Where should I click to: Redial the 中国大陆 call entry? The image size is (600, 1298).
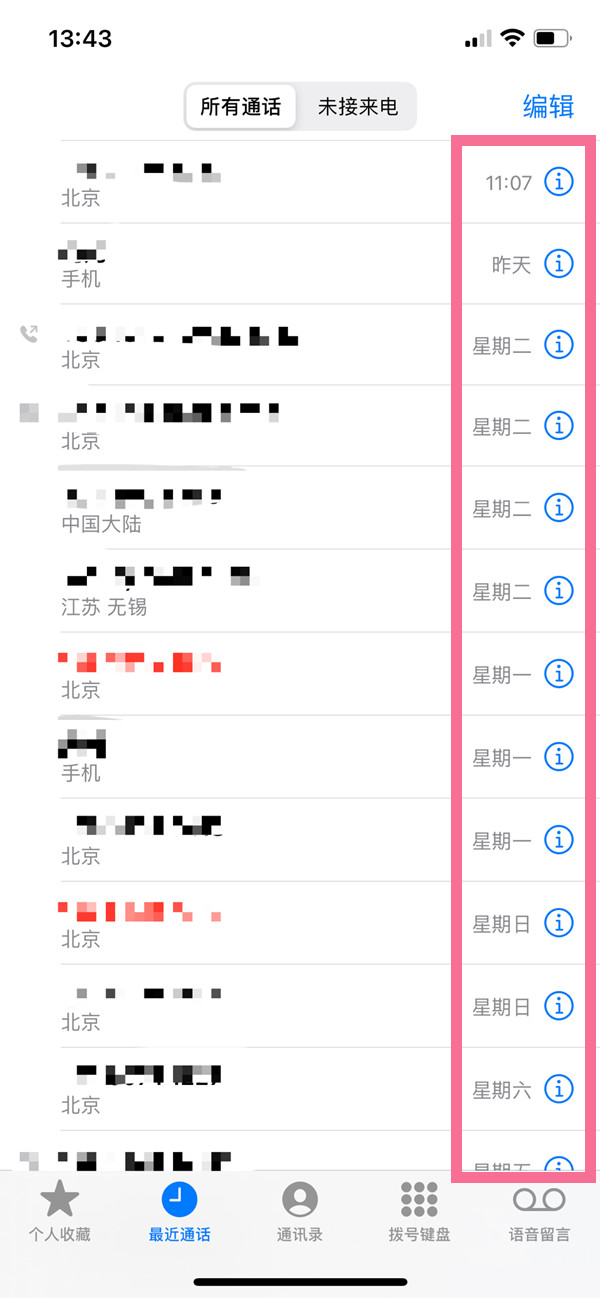(x=250, y=508)
